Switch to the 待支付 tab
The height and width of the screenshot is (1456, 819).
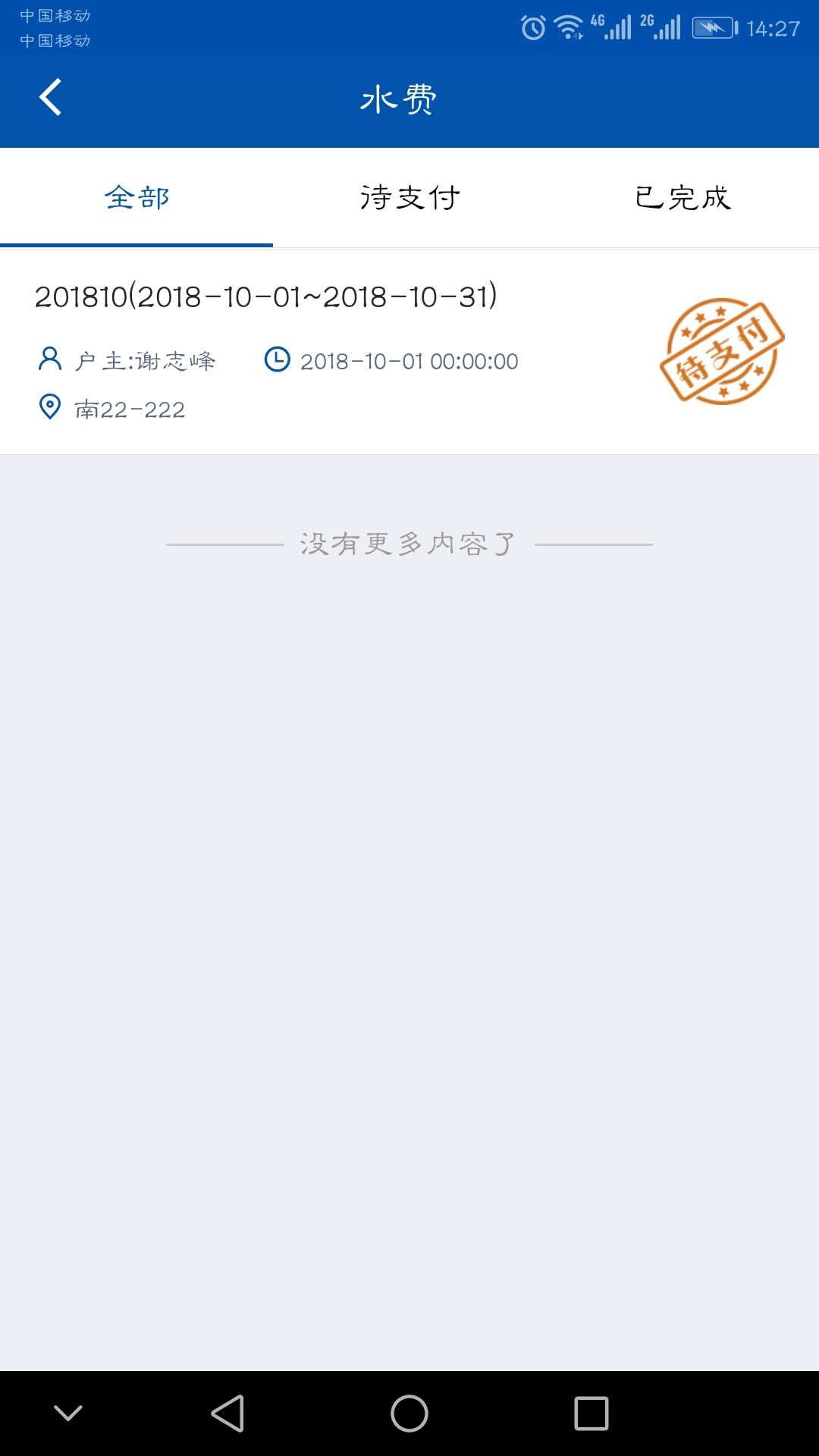[409, 198]
